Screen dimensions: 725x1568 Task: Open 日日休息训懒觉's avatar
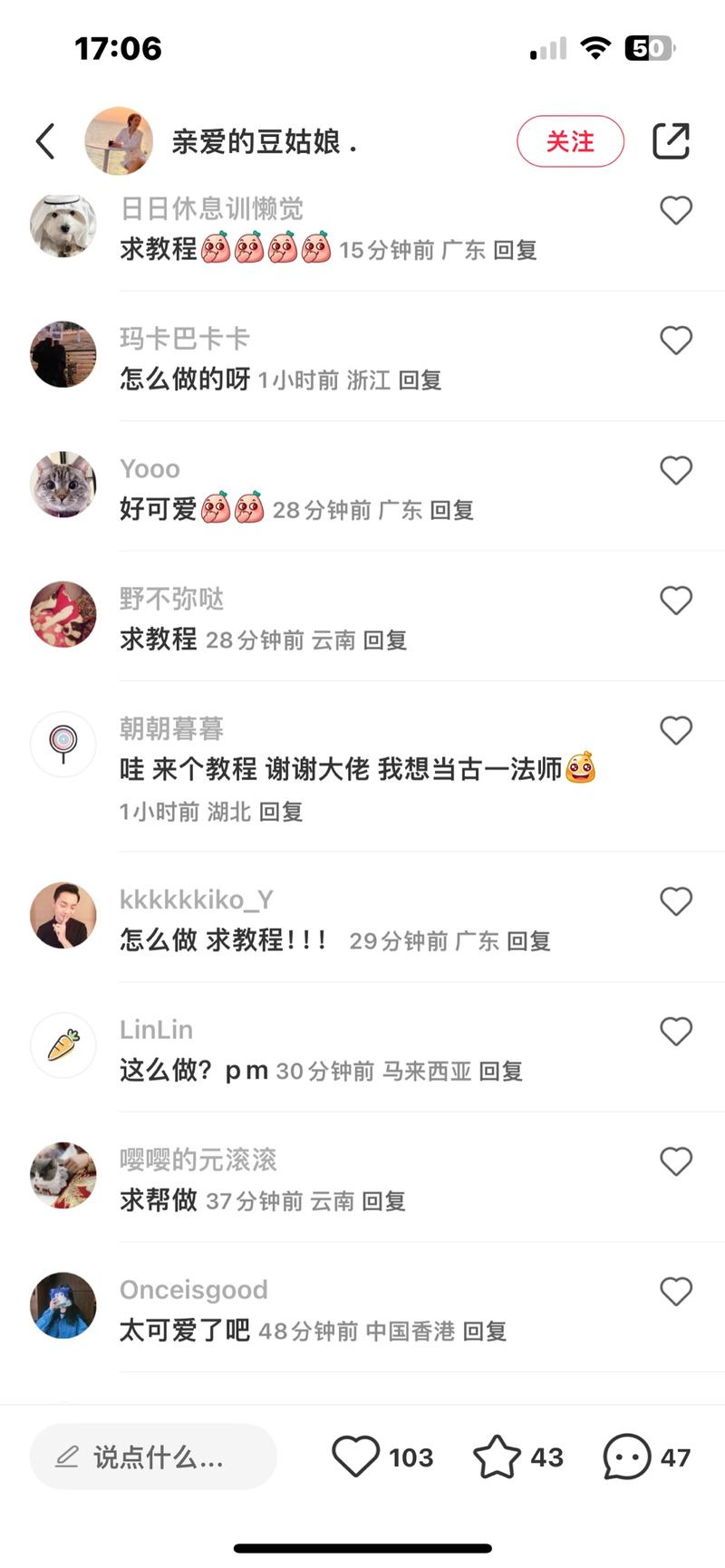coord(63,225)
